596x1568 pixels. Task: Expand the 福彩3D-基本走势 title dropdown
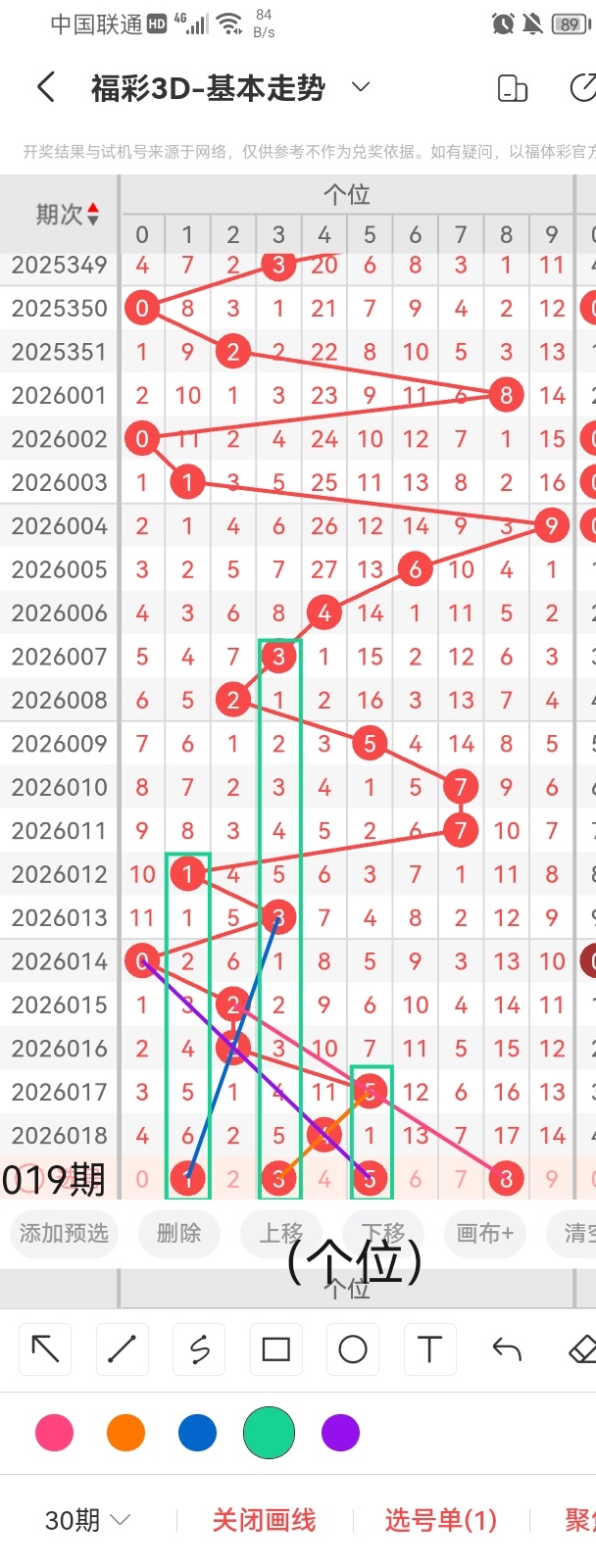click(x=361, y=87)
